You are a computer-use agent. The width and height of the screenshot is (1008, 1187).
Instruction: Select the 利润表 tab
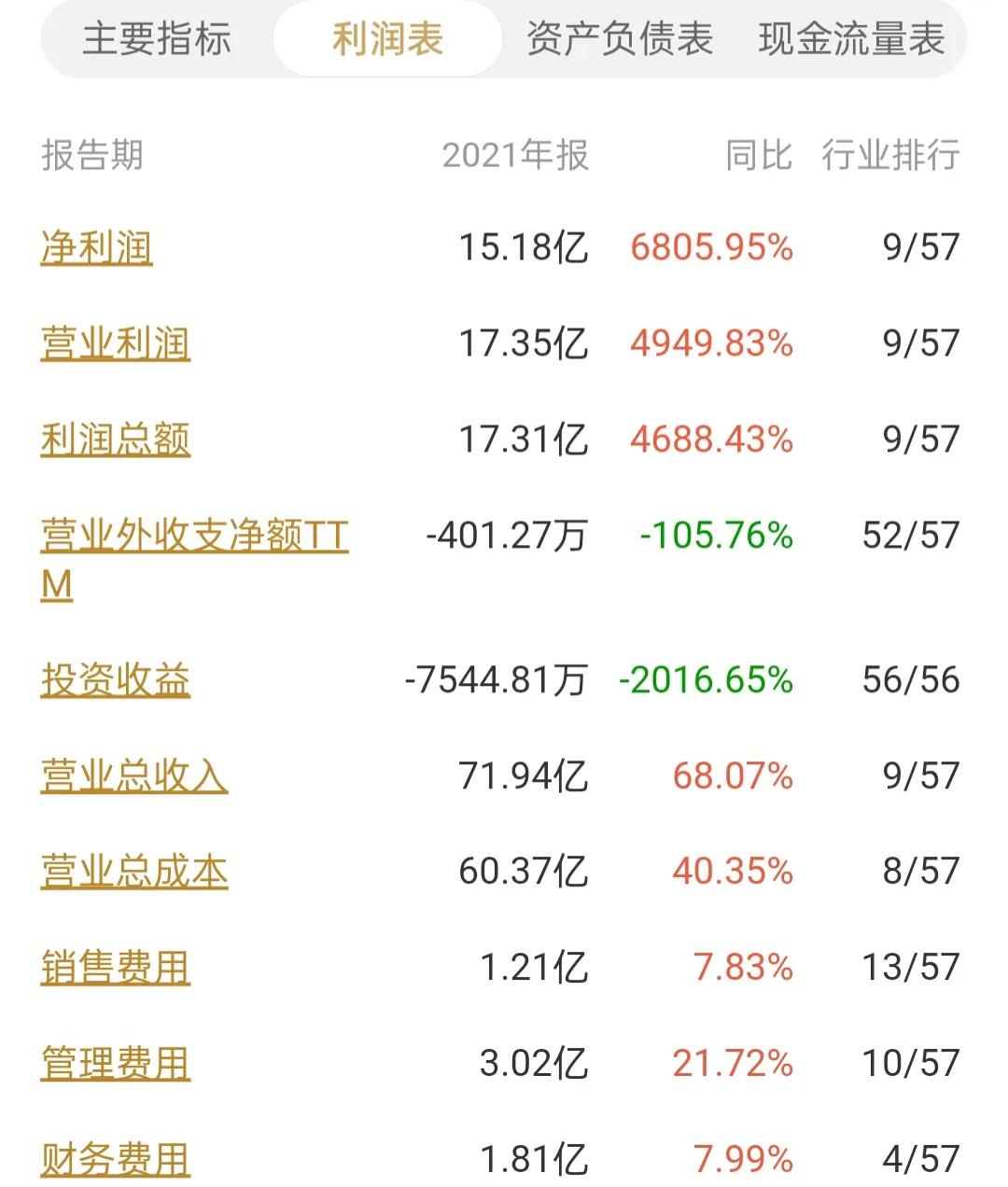coord(386,40)
